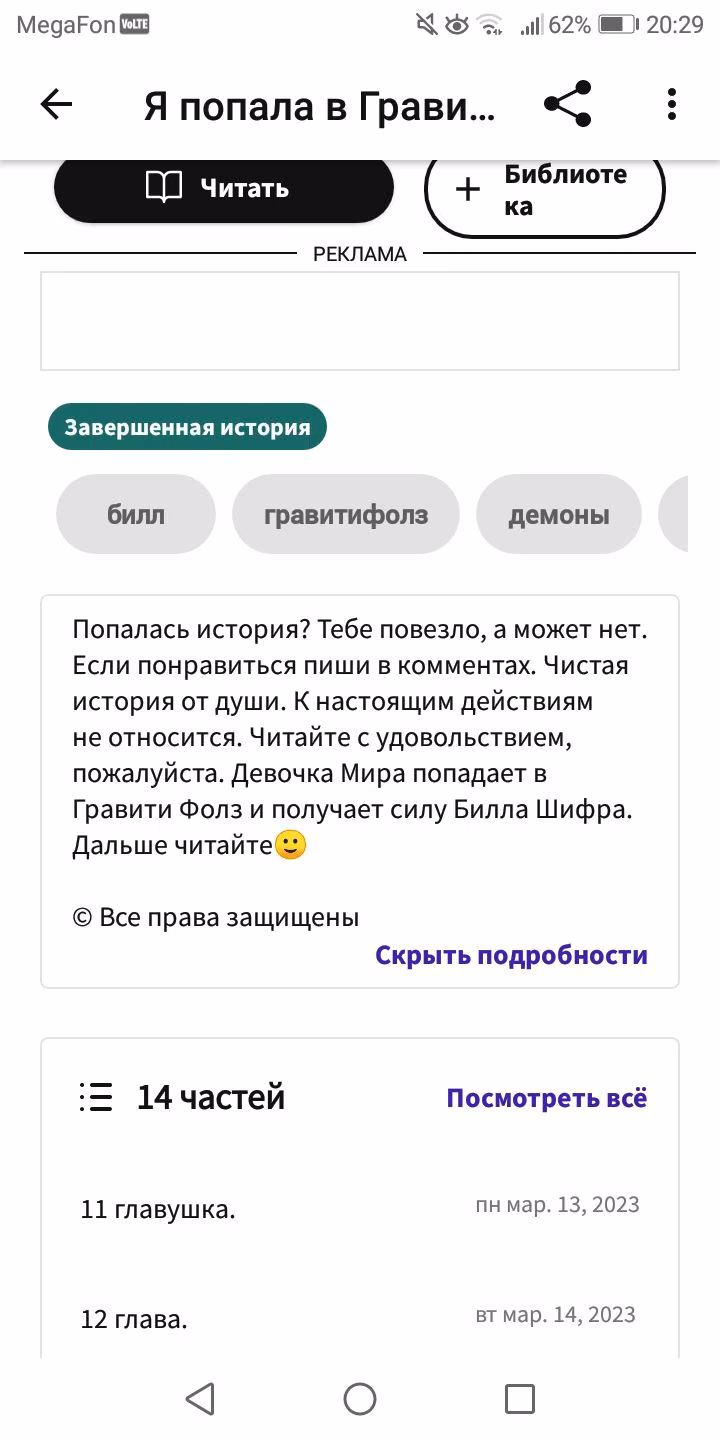Open the three-dot overflow menu
The height and width of the screenshot is (1440, 720).
tap(671, 105)
